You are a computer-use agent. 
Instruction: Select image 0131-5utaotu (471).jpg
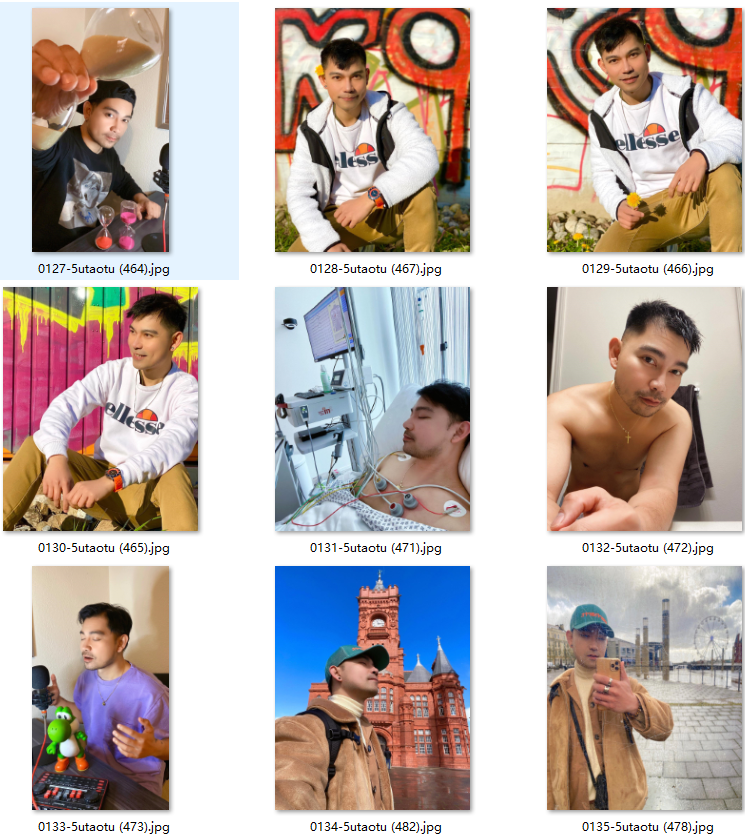click(372, 409)
